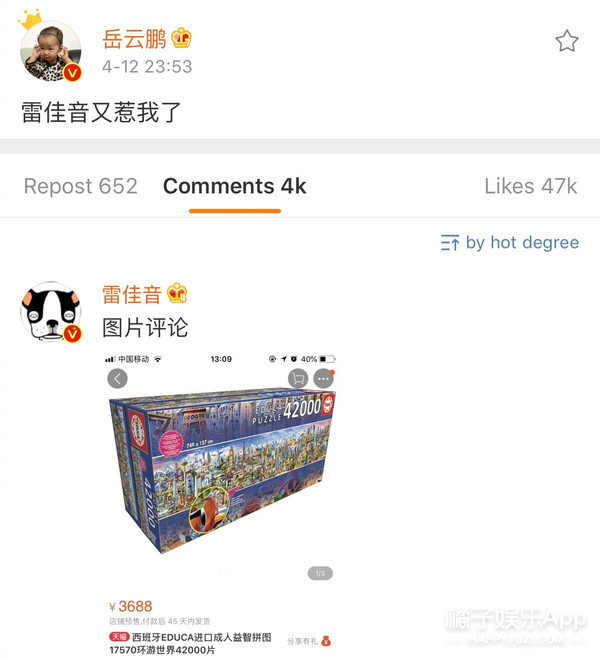The width and height of the screenshot is (600, 660).
Task: Open 岳云鹏's profile avatar
Action: pyautogui.click(x=50, y=50)
